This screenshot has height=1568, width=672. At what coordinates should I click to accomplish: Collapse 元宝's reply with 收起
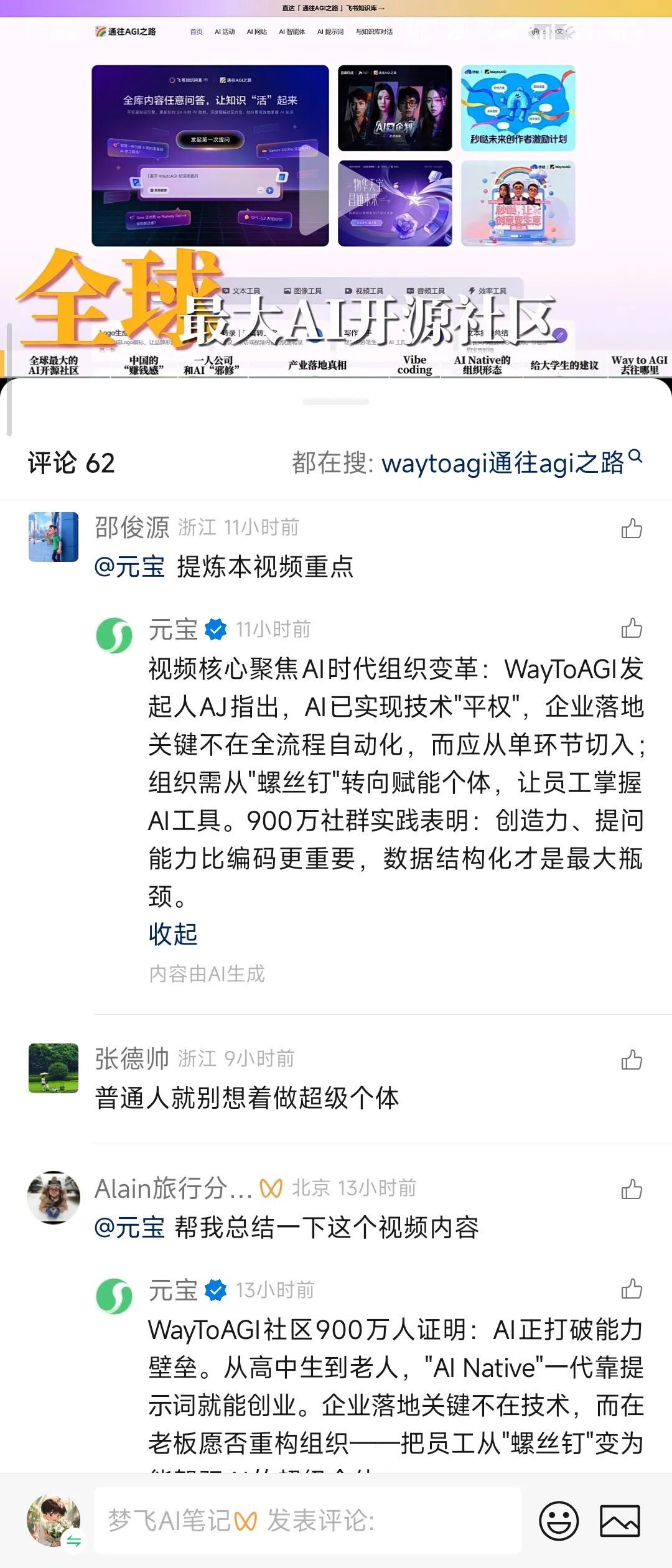coord(173,934)
